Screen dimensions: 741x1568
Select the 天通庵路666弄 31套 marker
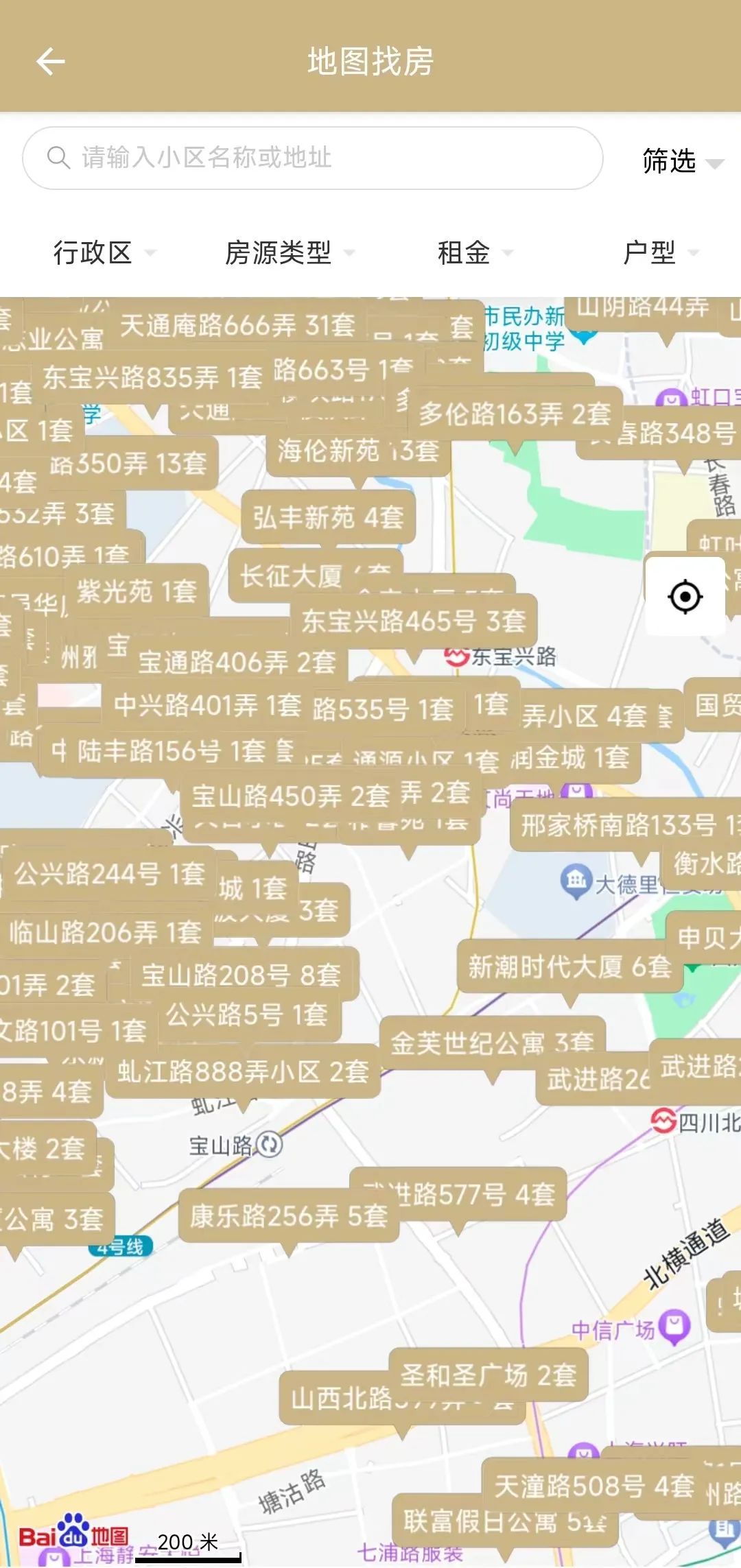pos(237,324)
